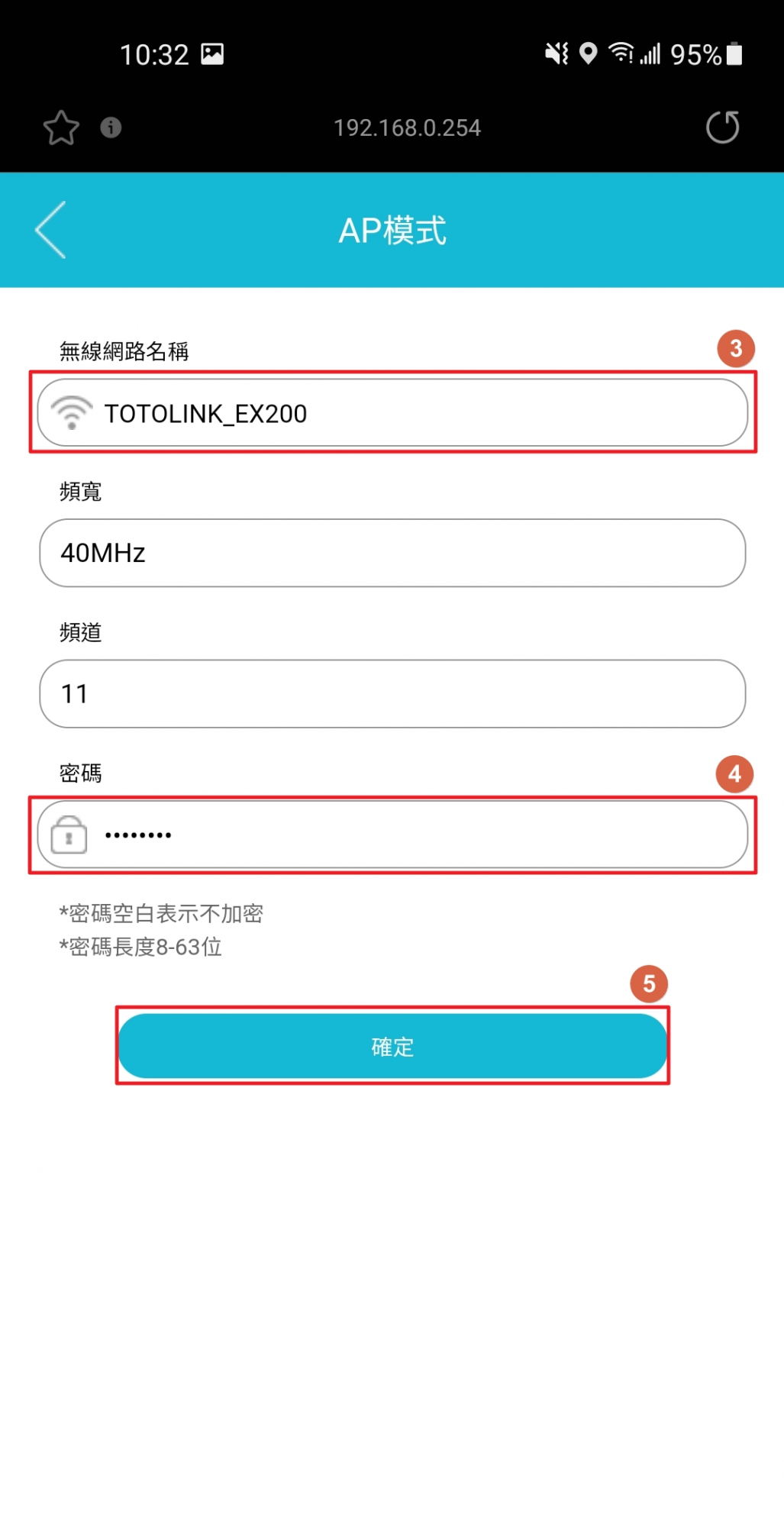Viewport: 784px width, 1527px height.
Task: Bookmark this page with the star icon
Action: [x=61, y=128]
